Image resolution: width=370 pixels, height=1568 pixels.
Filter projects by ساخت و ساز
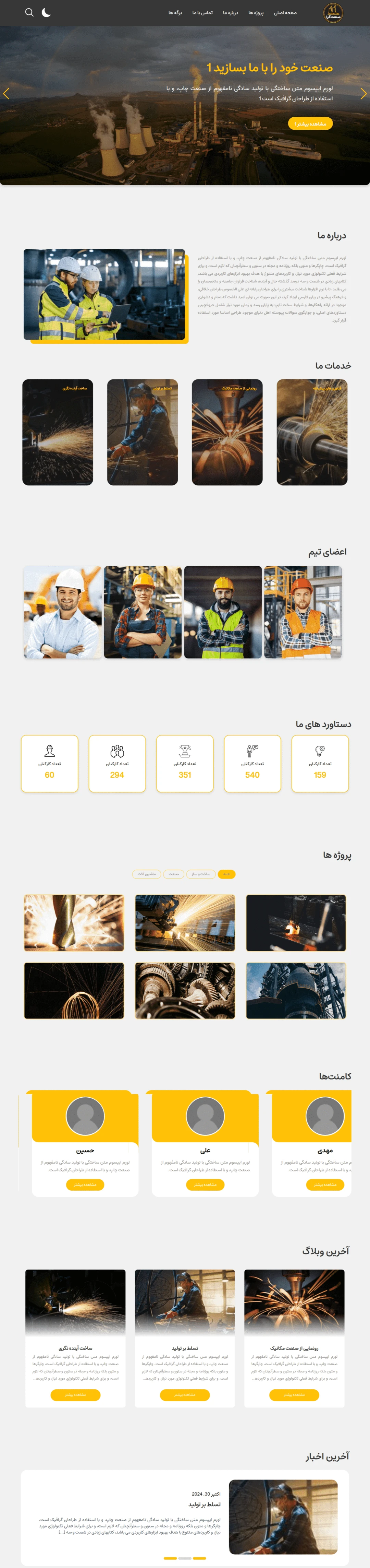coord(200,874)
